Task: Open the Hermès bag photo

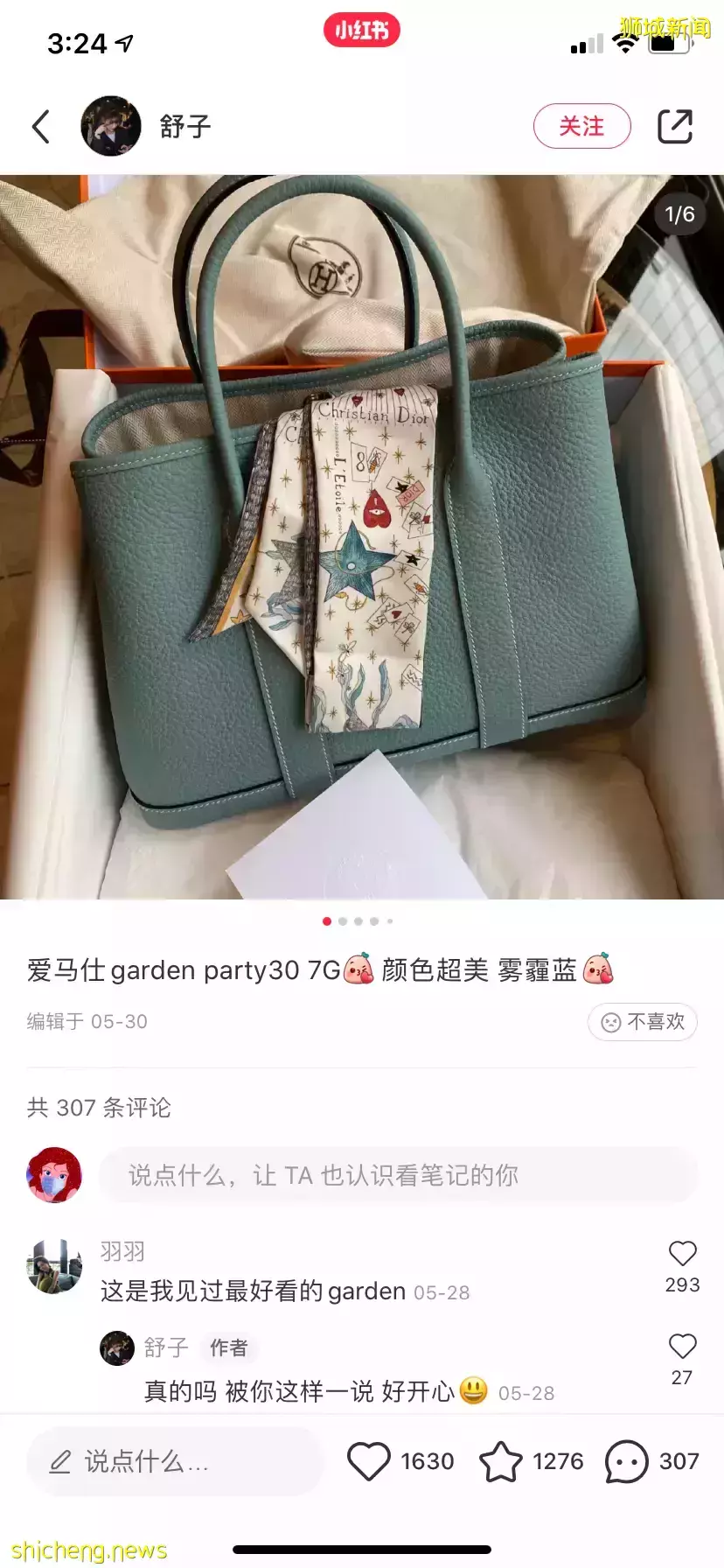Action: (x=362, y=537)
